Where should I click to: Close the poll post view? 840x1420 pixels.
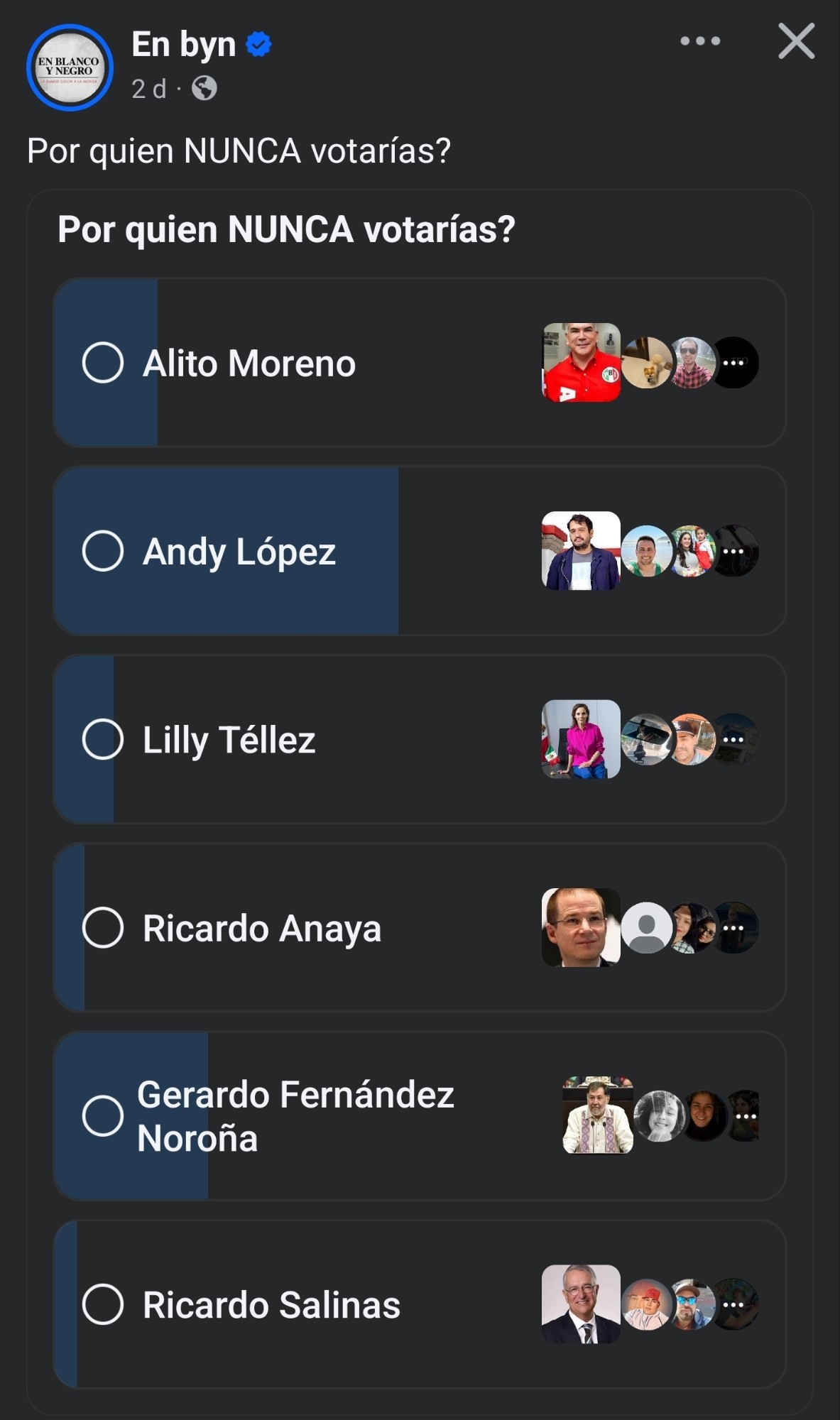[796, 41]
